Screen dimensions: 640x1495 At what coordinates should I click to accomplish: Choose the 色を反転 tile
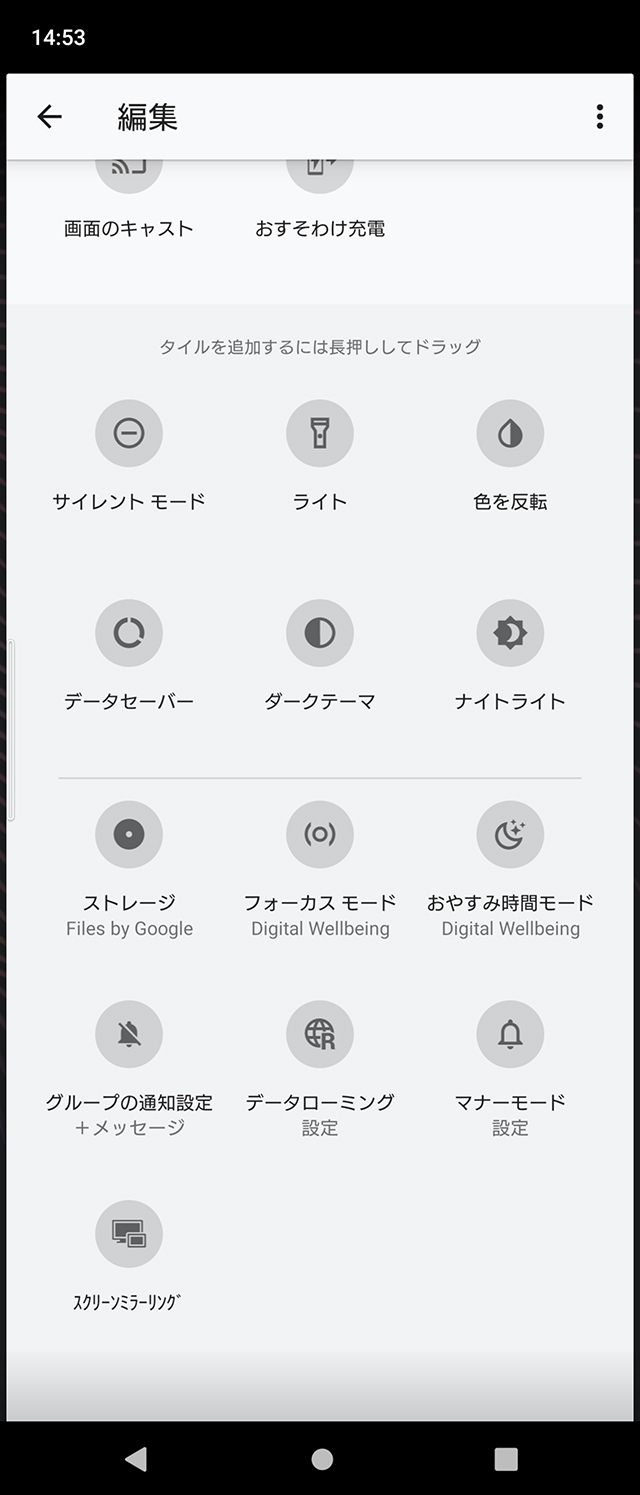(510, 433)
